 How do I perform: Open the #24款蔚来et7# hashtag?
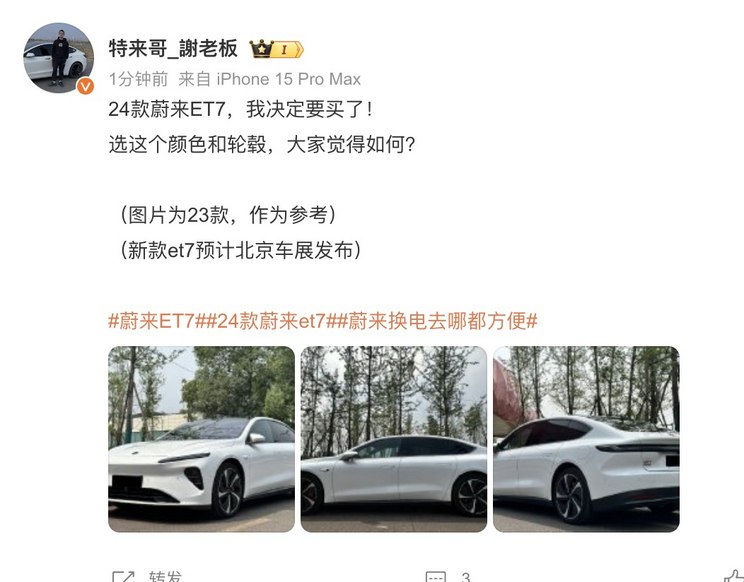pos(276,321)
